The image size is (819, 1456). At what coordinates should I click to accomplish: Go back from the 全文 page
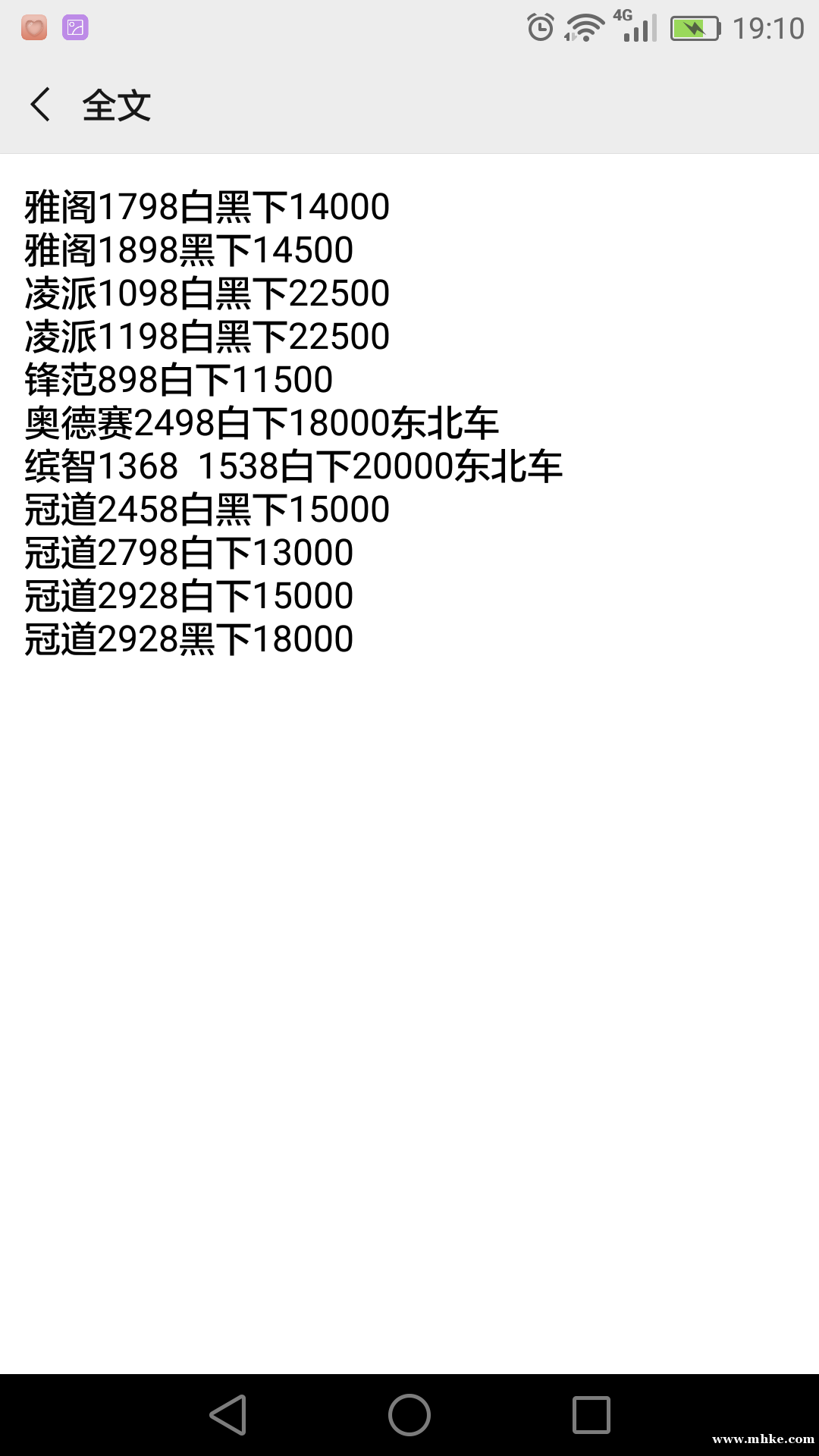coord(41,105)
